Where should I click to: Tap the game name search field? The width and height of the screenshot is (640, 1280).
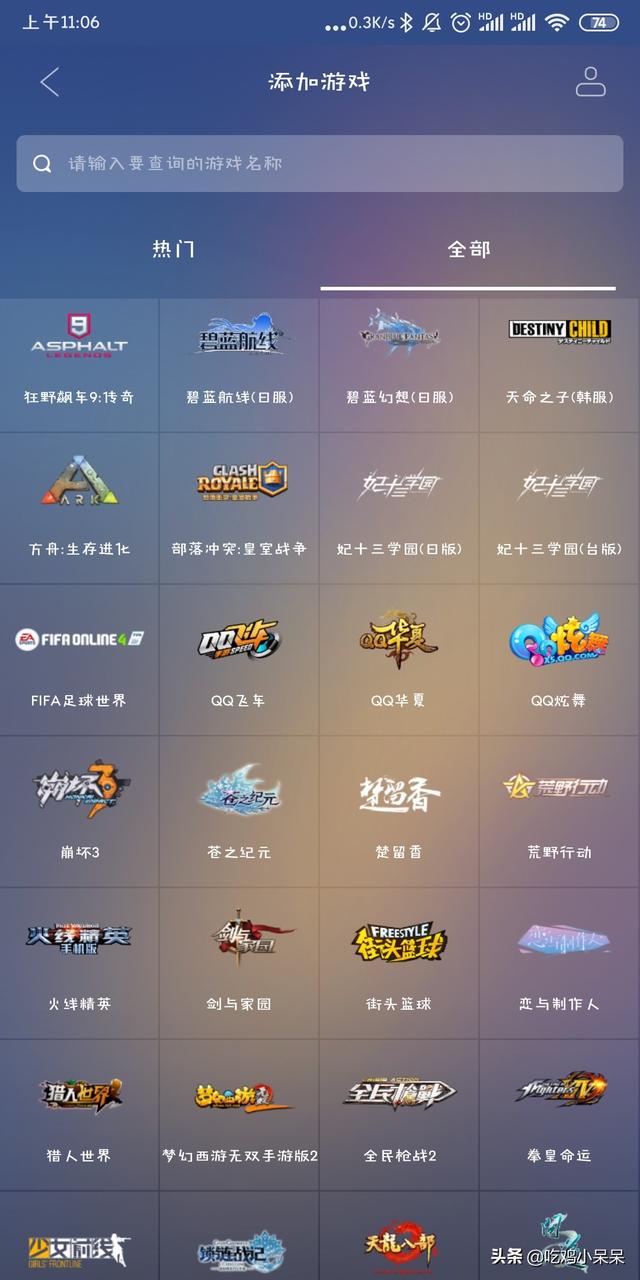click(320, 163)
